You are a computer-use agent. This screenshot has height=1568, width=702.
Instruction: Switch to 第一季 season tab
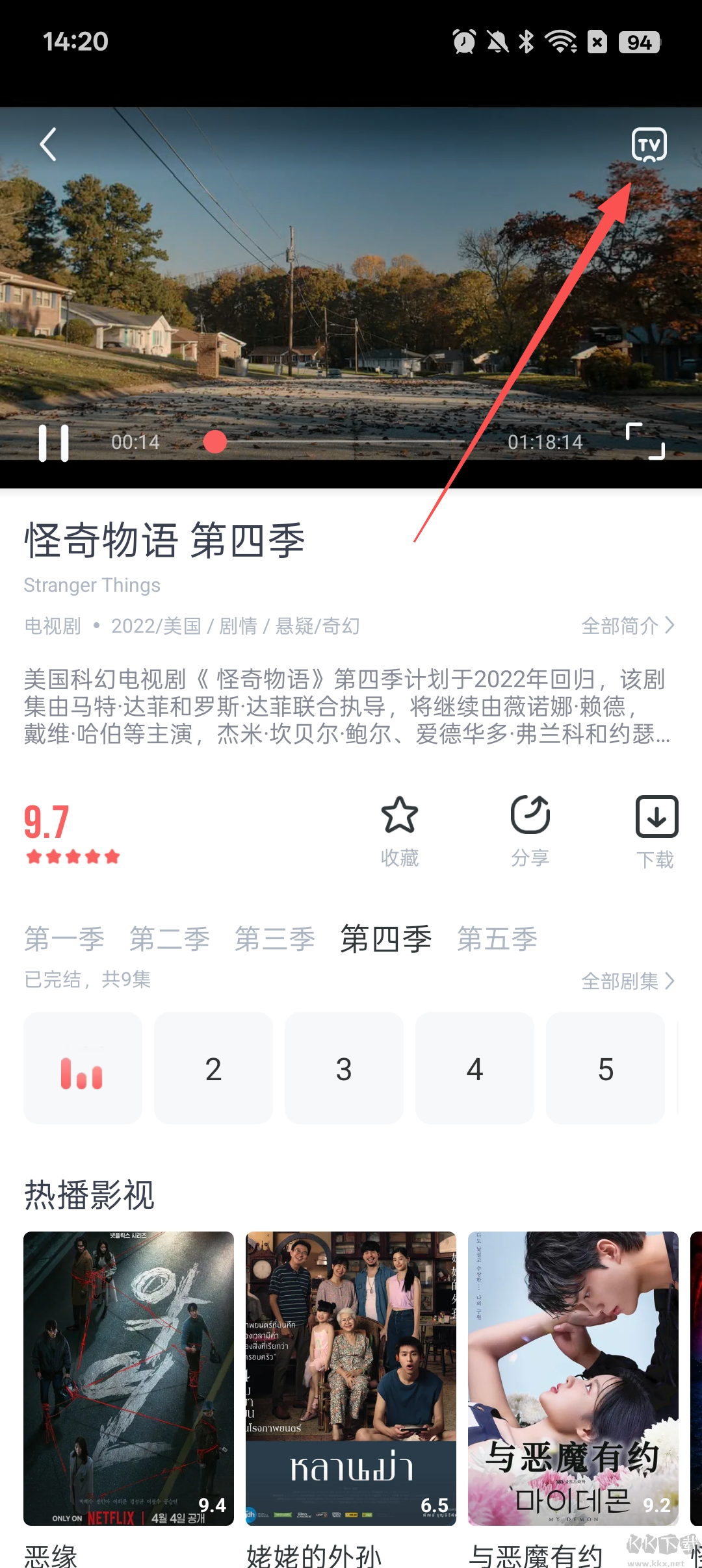tap(64, 939)
